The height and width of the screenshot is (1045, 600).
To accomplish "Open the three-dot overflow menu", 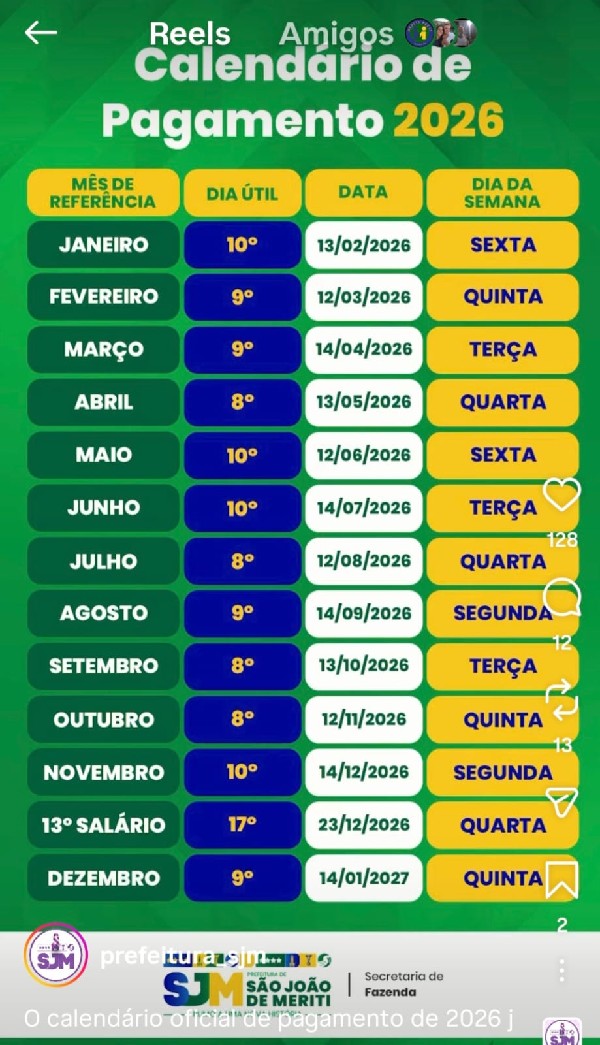I will tap(562, 970).
